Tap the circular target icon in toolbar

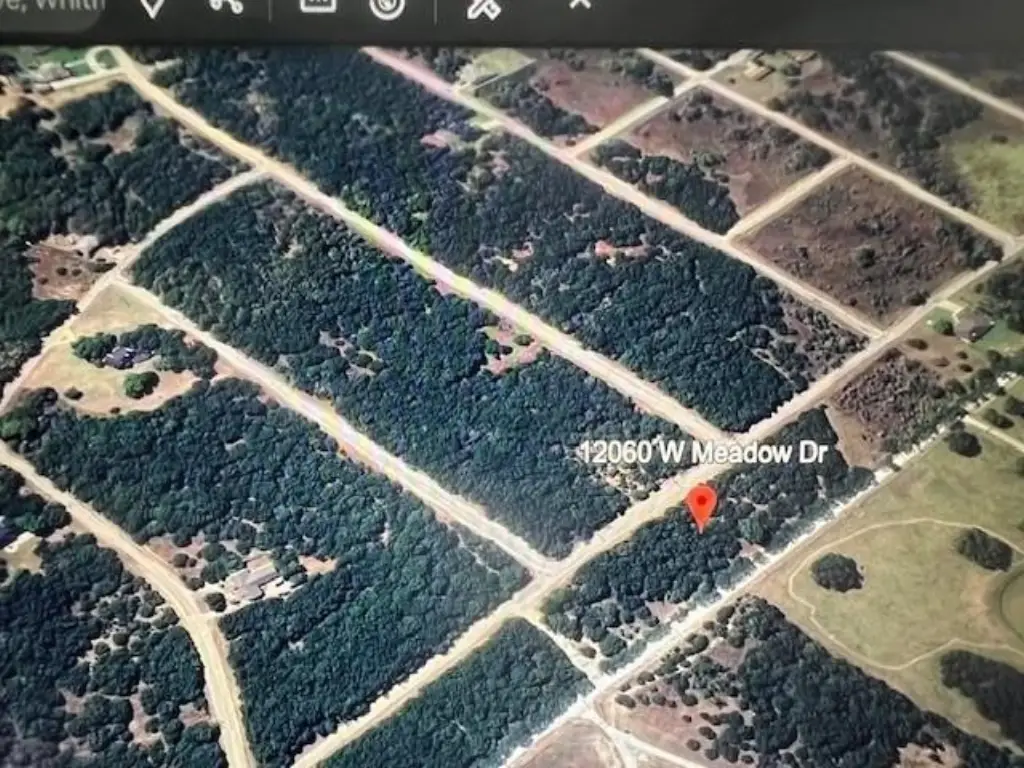coord(386,8)
